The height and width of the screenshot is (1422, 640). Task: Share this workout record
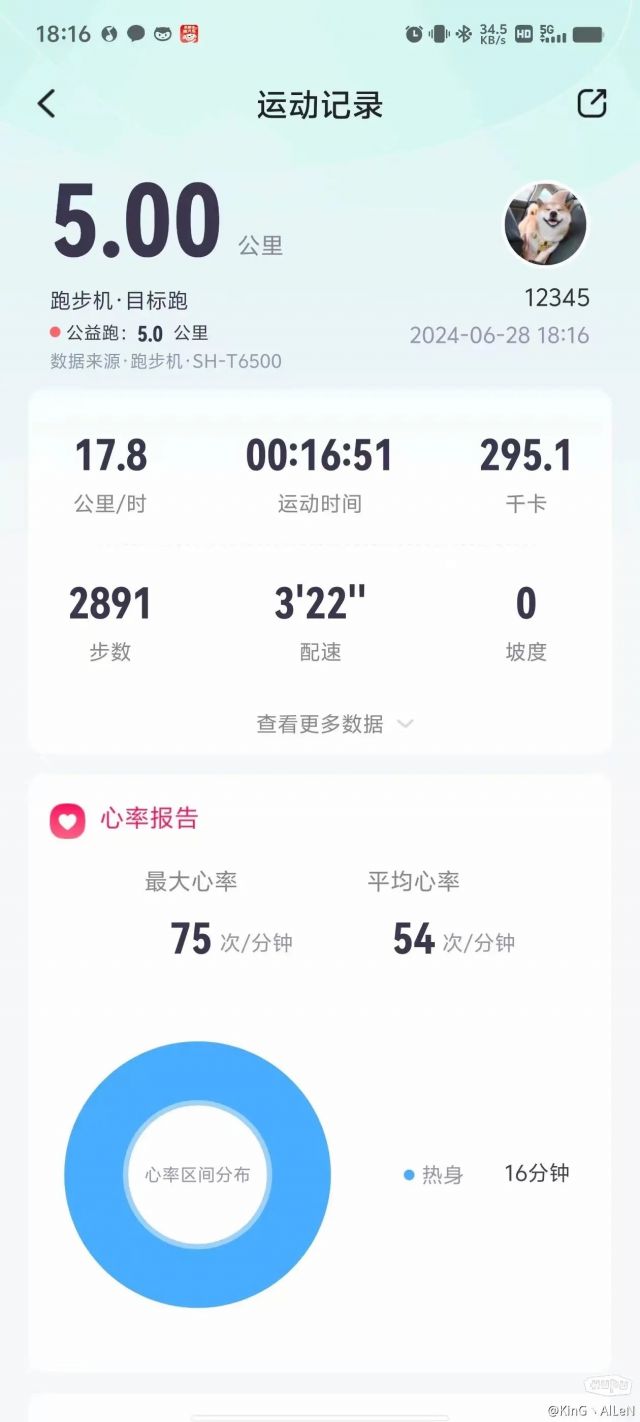(592, 104)
